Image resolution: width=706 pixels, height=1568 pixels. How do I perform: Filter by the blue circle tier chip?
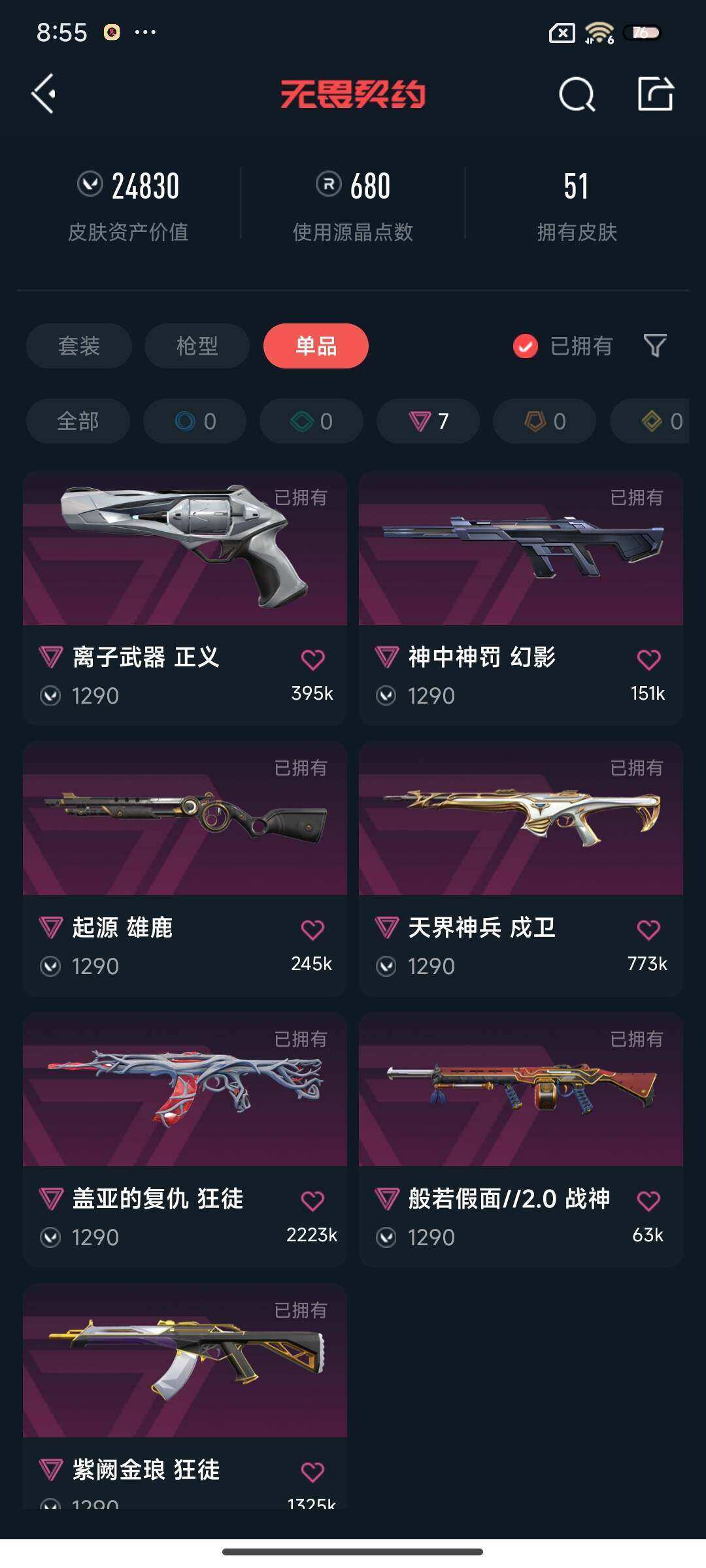(x=195, y=421)
